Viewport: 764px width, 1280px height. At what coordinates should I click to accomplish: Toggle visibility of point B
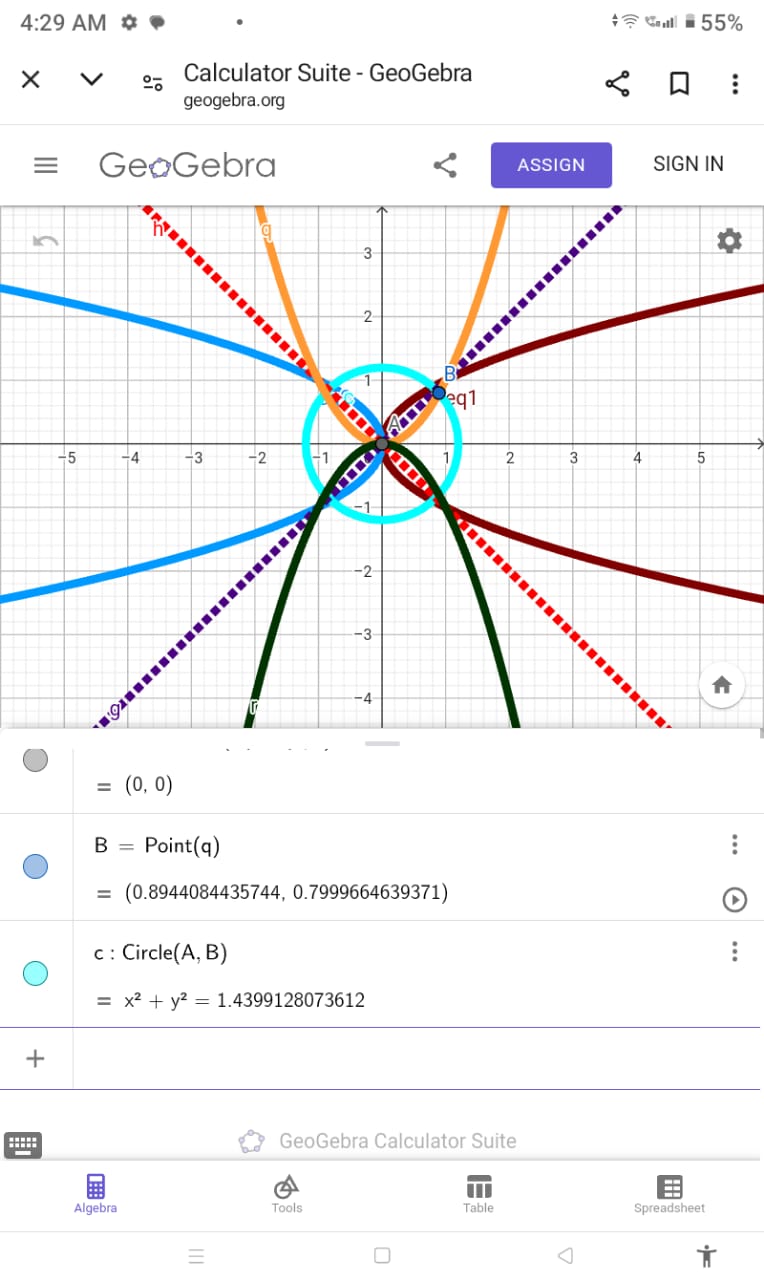[35, 867]
